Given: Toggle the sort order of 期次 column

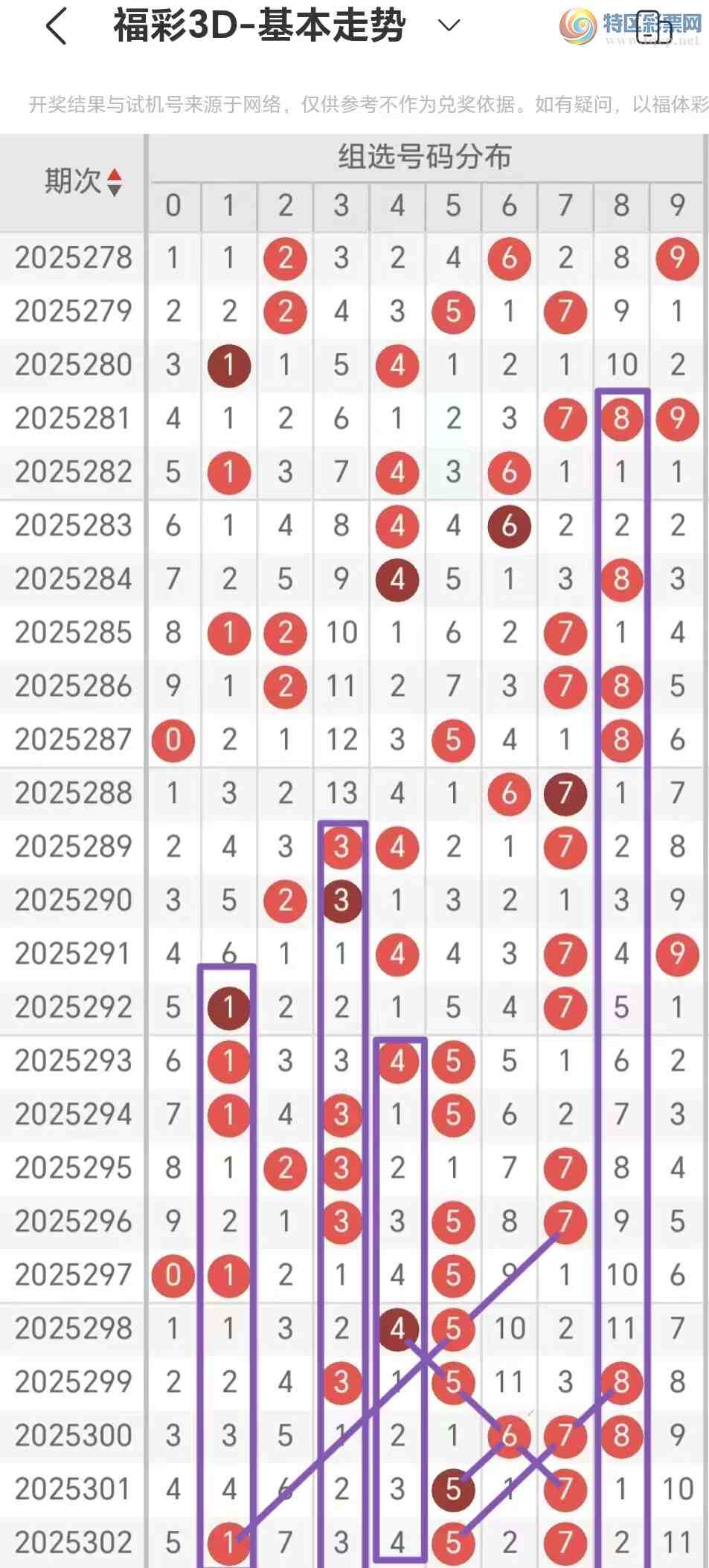Looking at the screenshot, I should 114,181.
